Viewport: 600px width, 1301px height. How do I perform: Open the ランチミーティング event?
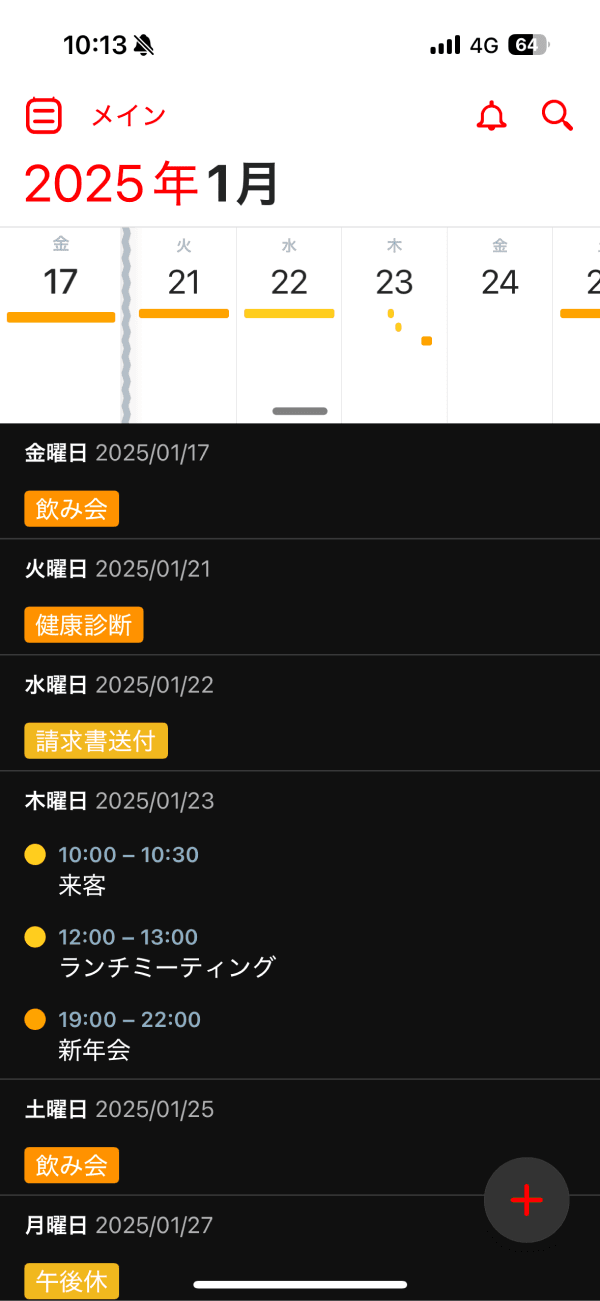coord(166,953)
